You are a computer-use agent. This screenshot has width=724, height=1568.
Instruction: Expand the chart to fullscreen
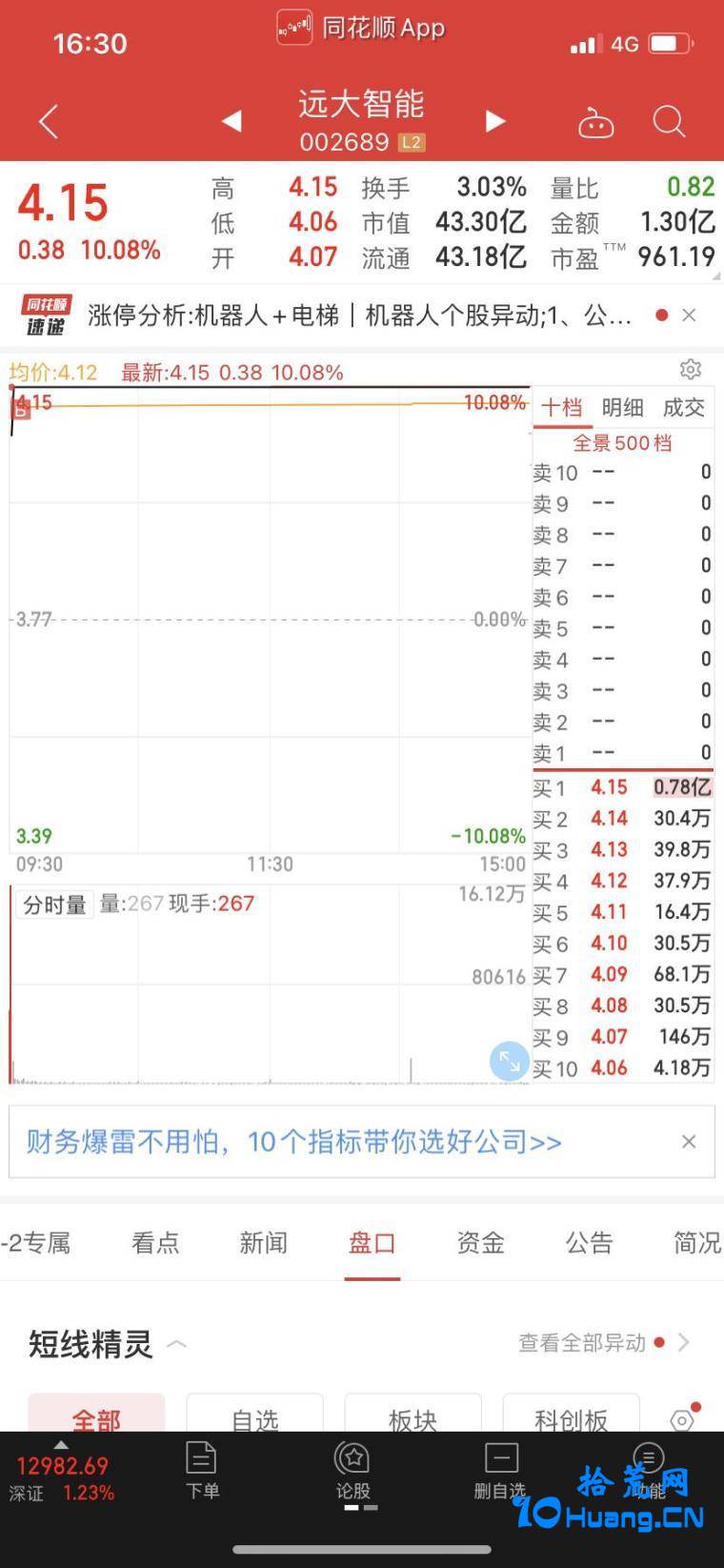point(510,1061)
